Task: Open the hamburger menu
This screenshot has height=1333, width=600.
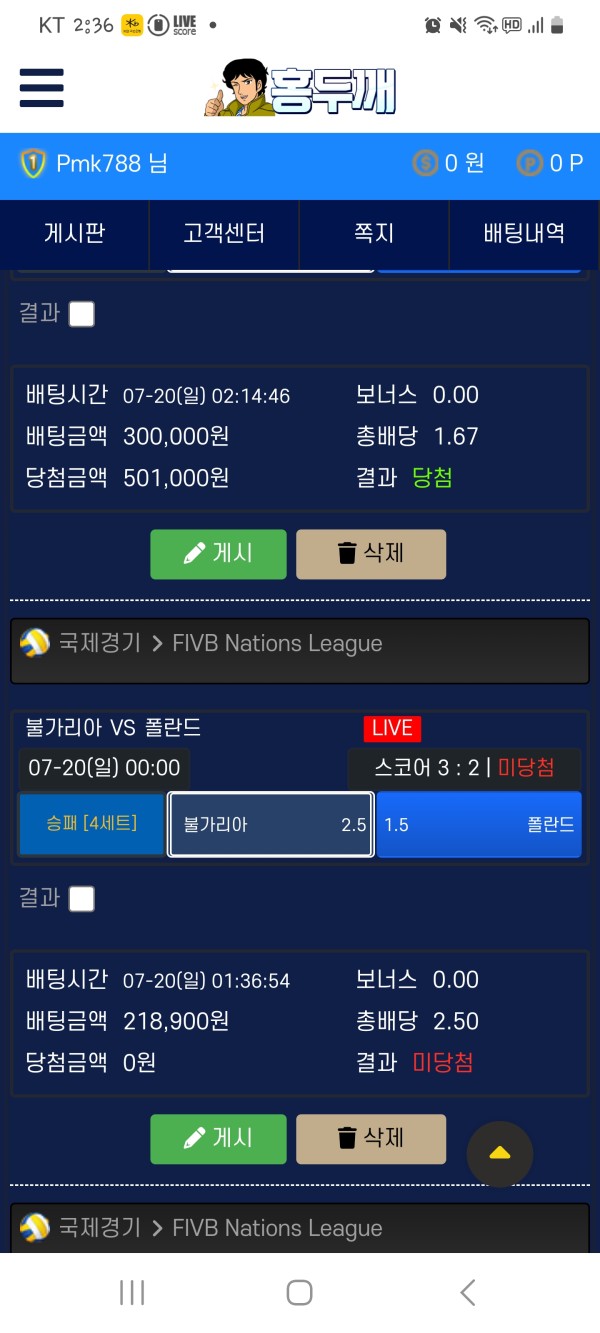Action: (41, 88)
